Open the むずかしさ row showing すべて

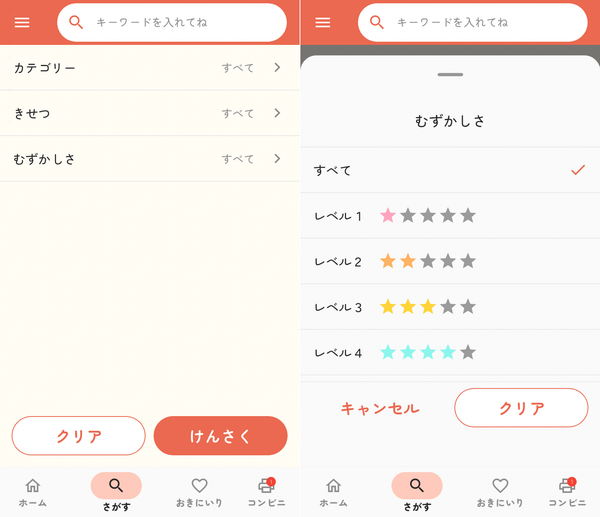click(150, 159)
